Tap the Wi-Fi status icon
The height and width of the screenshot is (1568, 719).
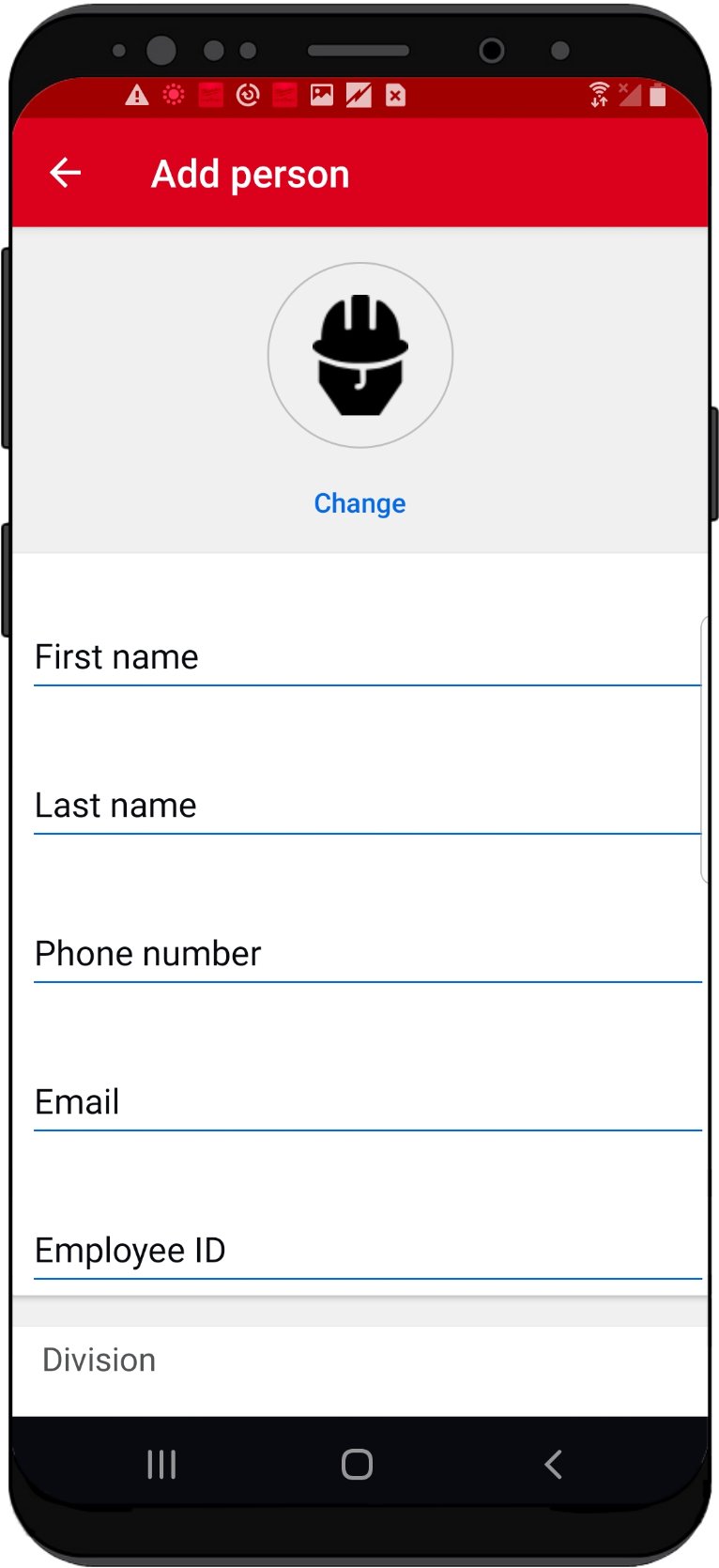tap(598, 94)
